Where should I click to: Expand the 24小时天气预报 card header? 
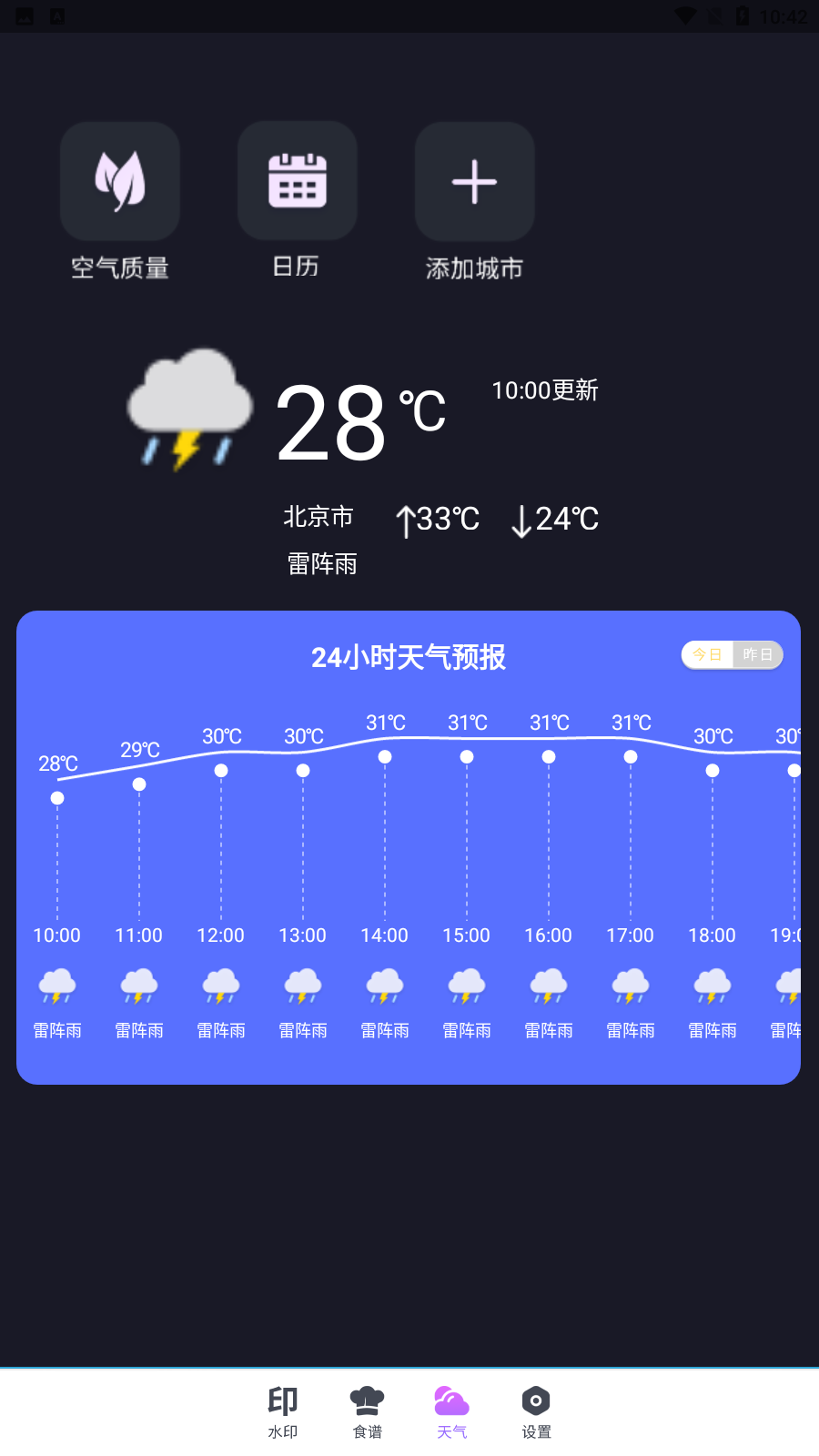point(410,657)
